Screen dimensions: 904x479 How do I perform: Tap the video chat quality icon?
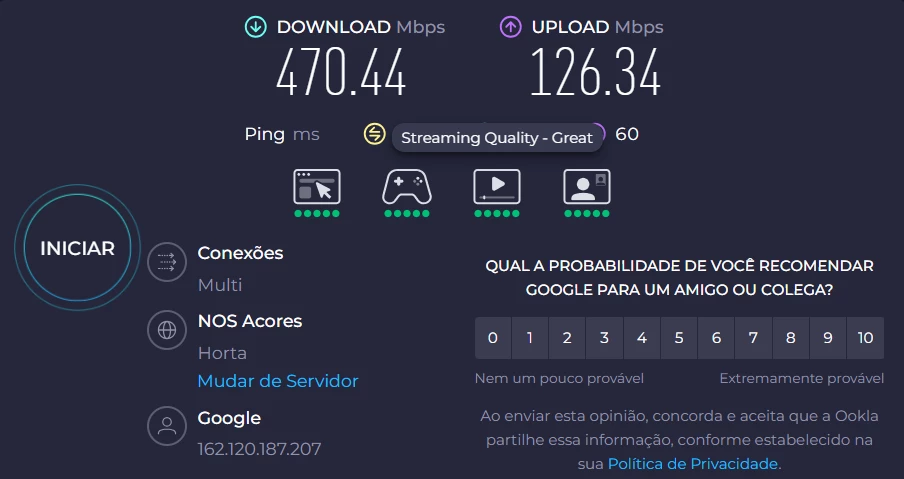pyautogui.click(x=587, y=187)
